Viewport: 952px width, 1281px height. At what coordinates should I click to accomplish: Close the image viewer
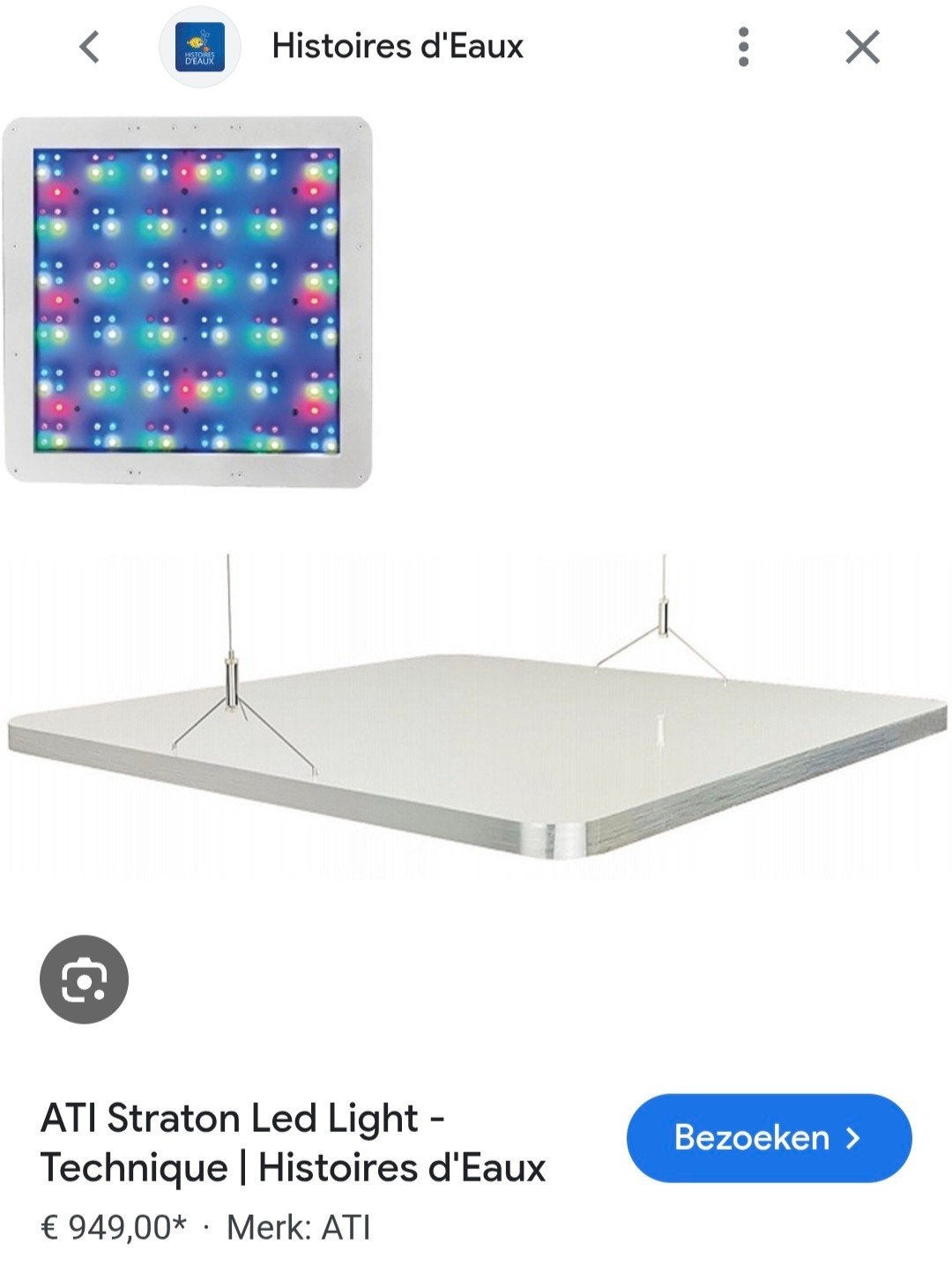[862, 47]
